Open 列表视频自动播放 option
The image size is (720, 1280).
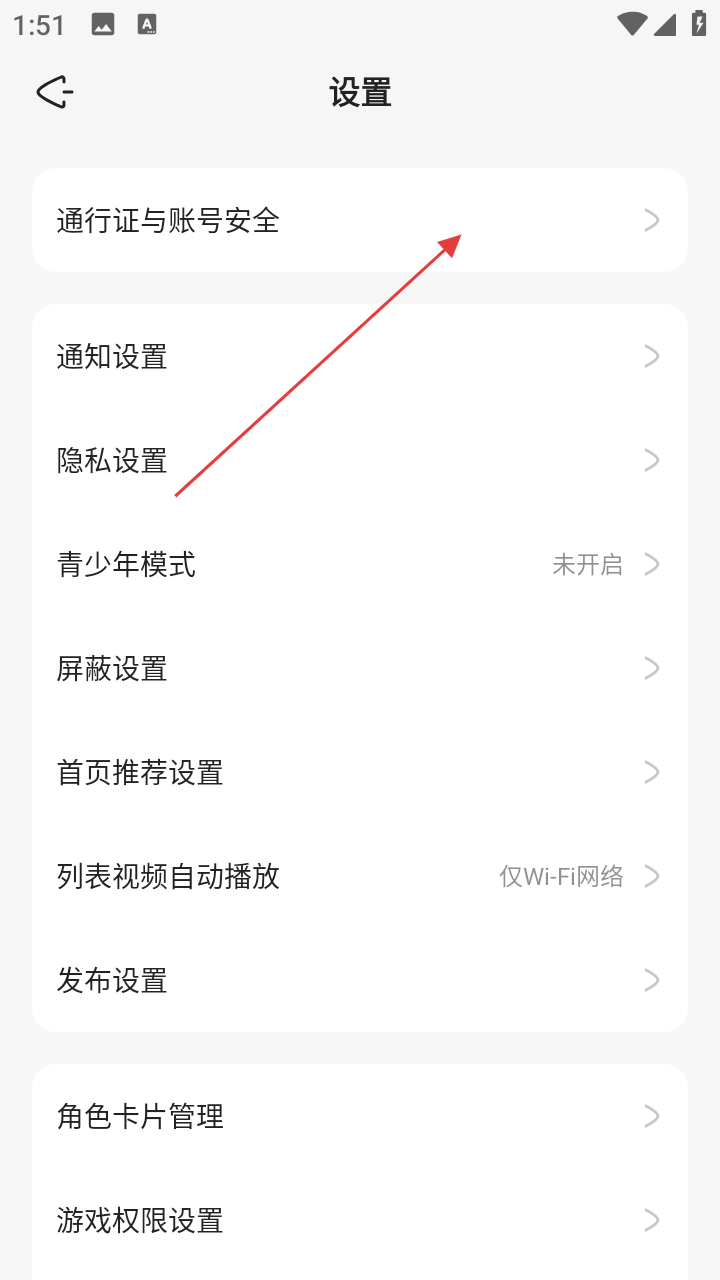click(x=360, y=877)
